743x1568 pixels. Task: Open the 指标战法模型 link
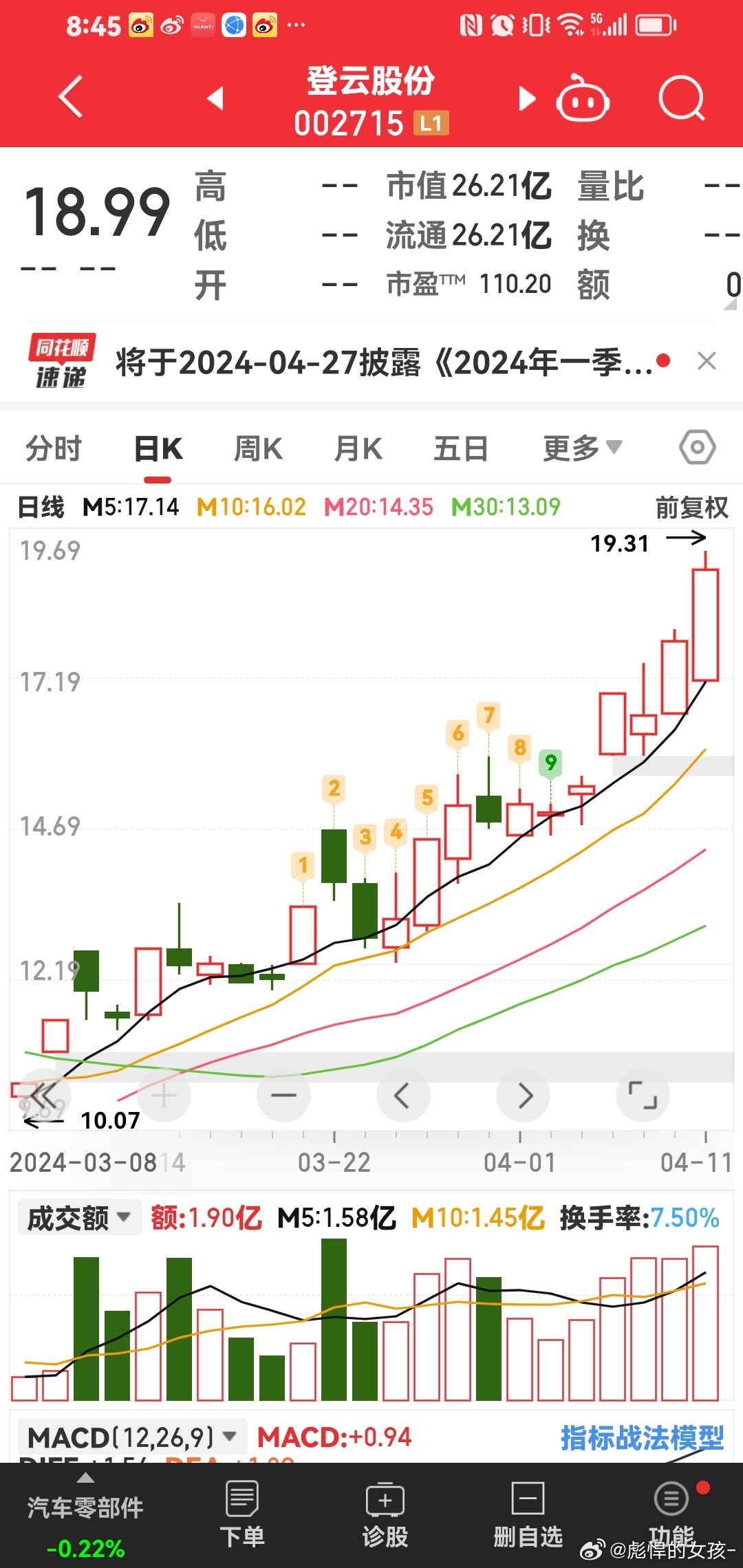(642, 1437)
